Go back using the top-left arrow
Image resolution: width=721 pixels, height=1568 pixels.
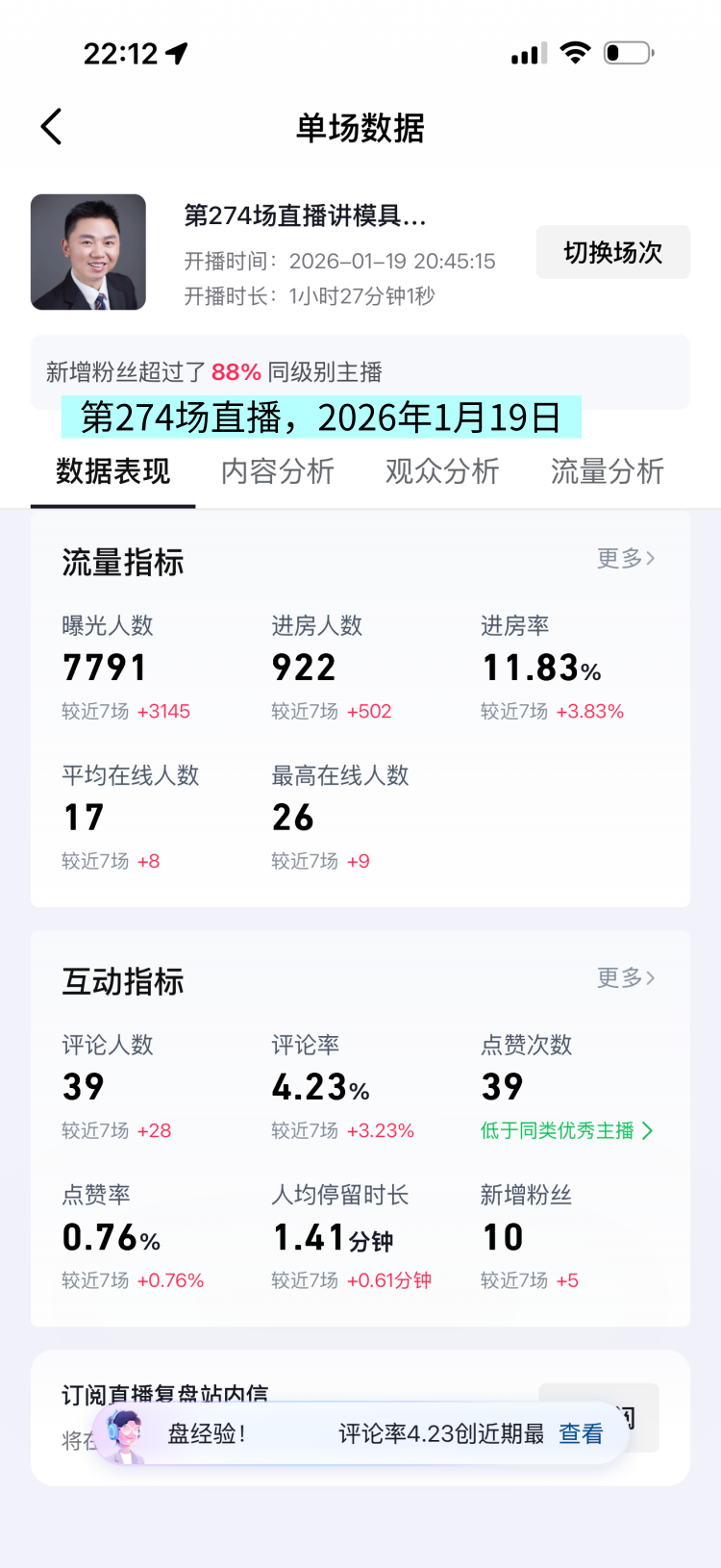coord(52,127)
